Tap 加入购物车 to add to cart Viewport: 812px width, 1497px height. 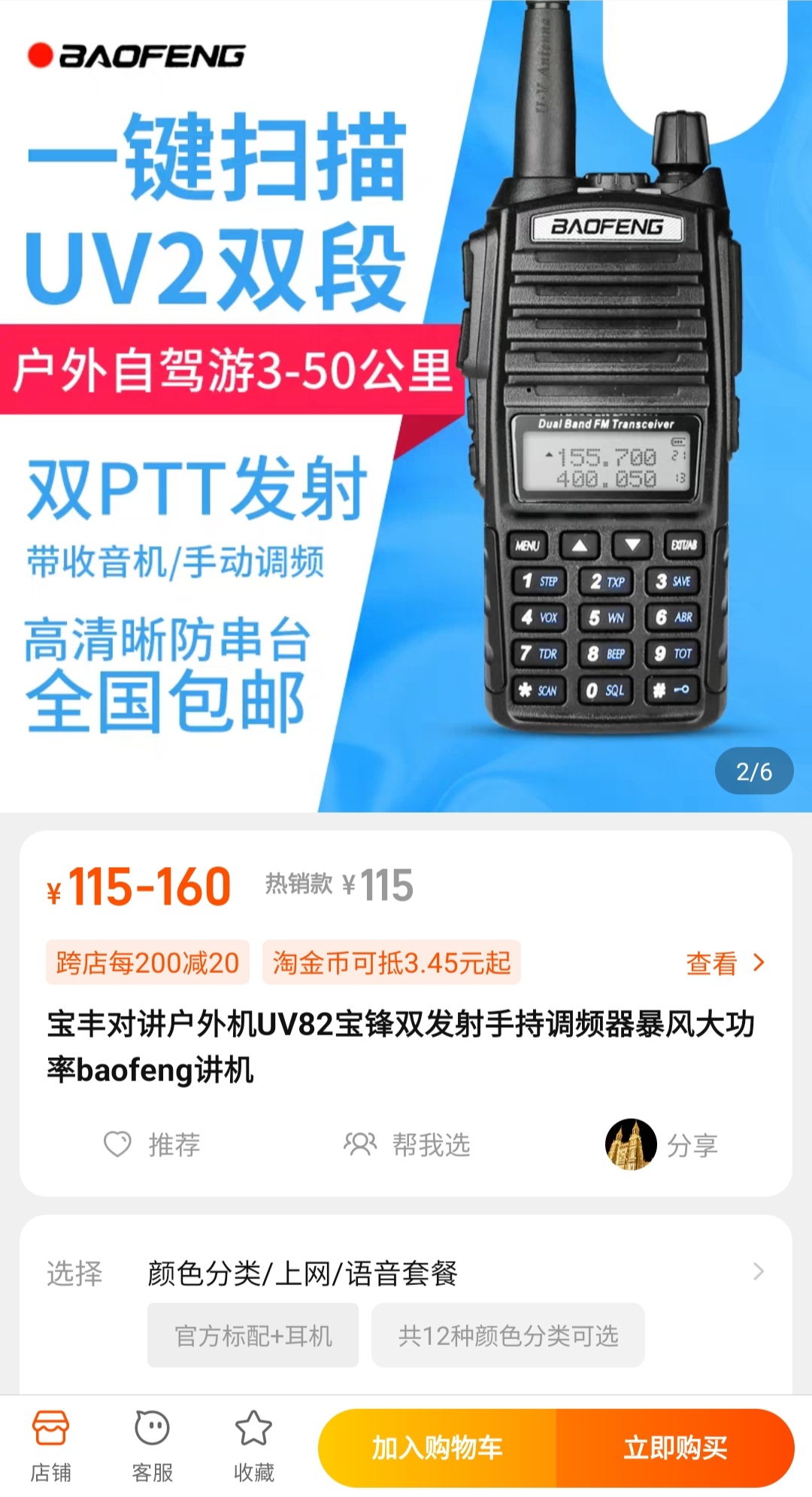pos(437,1447)
